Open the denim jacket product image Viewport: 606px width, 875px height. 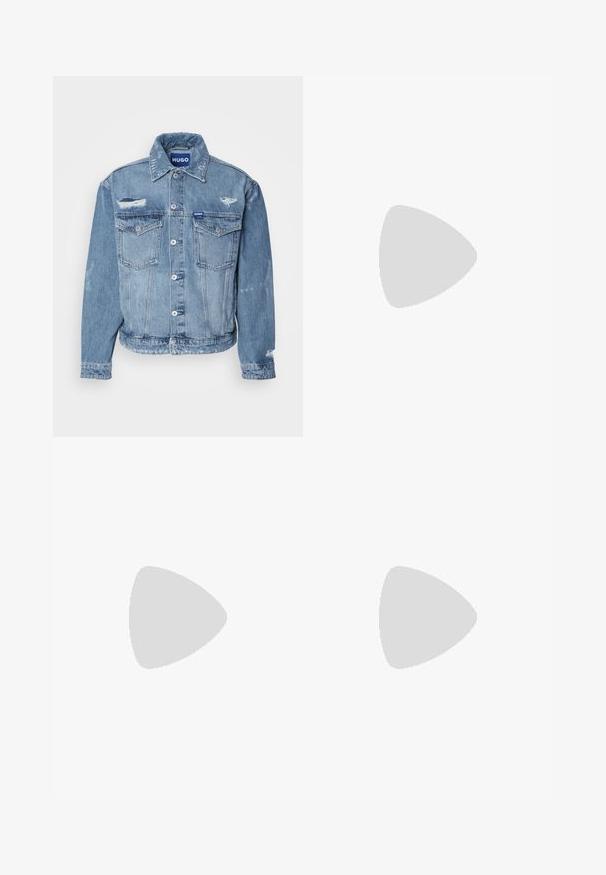tap(177, 256)
